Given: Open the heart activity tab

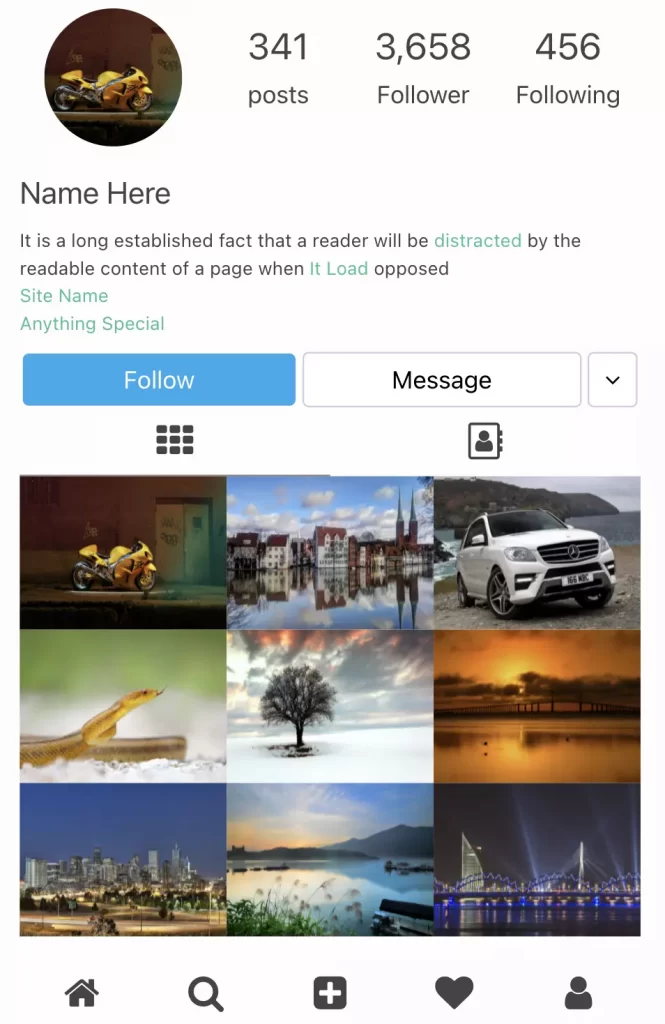Looking at the screenshot, I should (454, 993).
